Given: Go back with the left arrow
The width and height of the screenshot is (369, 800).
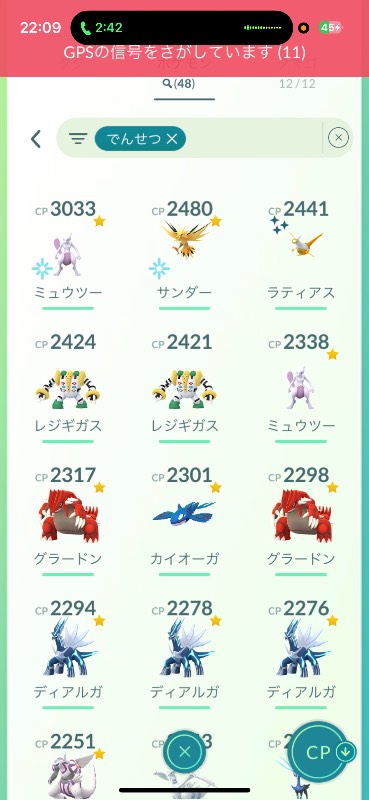Looking at the screenshot, I should click(x=36, y=138).
